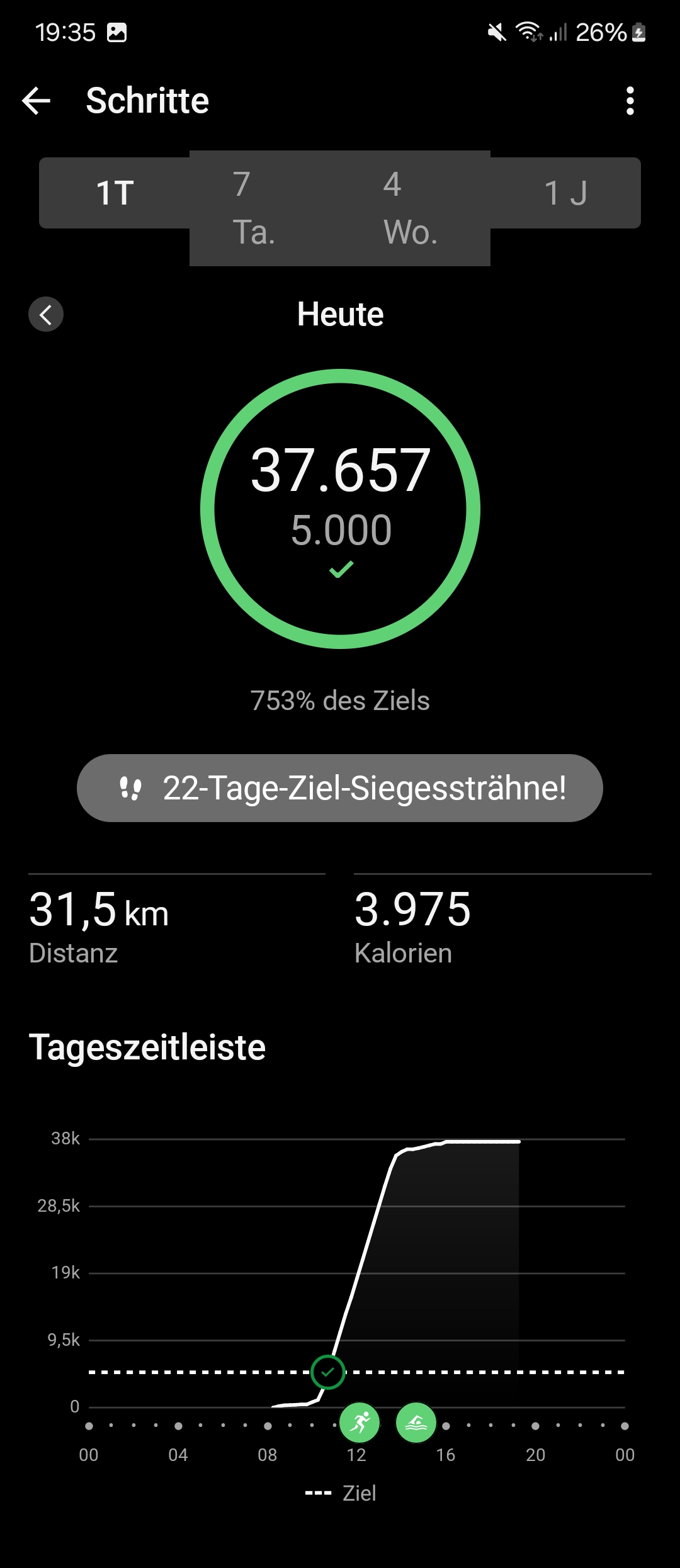This screenshot has width=680, height=1568.
Task: Switch to the 7 Ta. view
Action: click(x=254, y=208)
